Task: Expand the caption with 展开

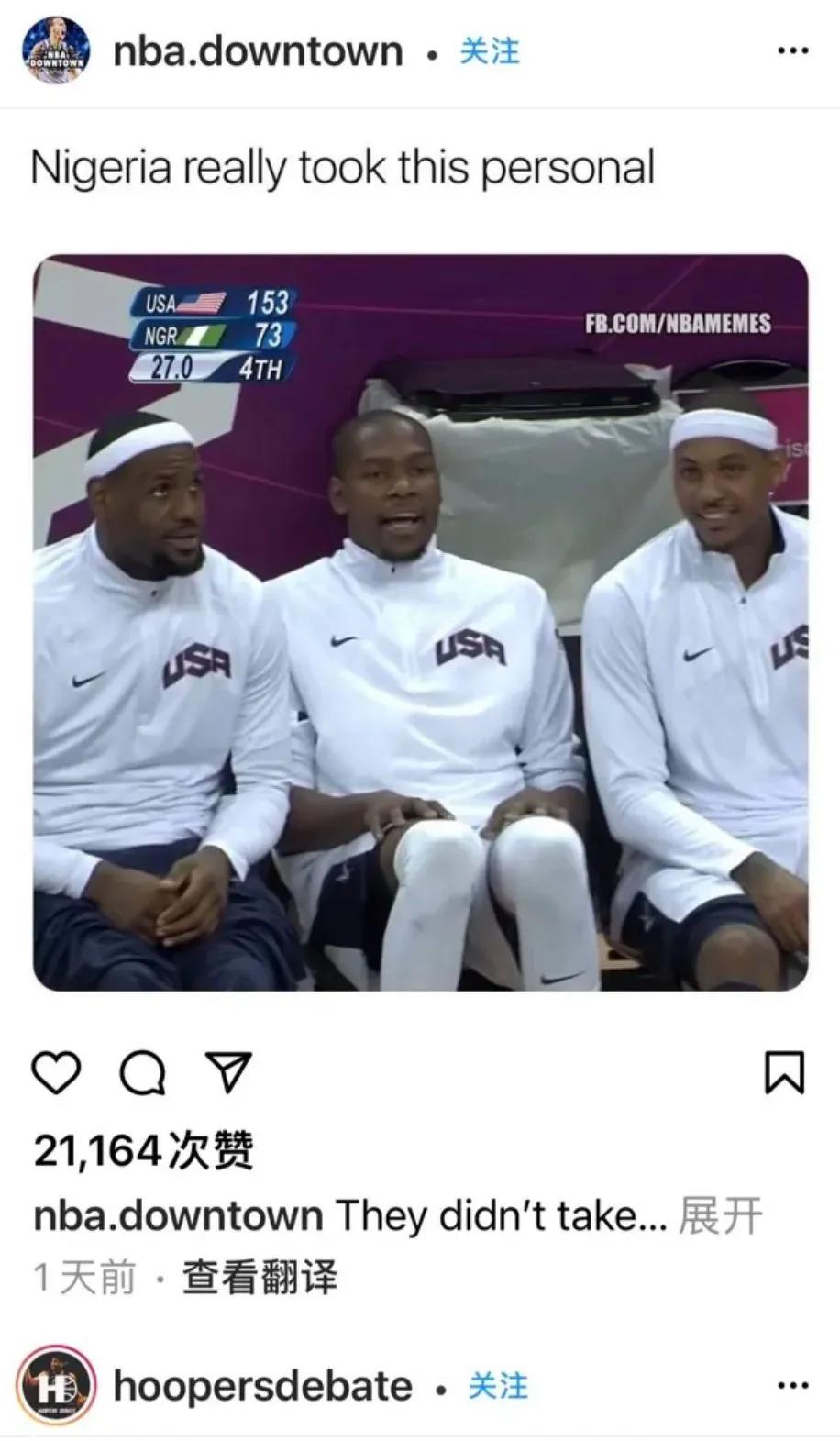Action: click(720, 1216)
